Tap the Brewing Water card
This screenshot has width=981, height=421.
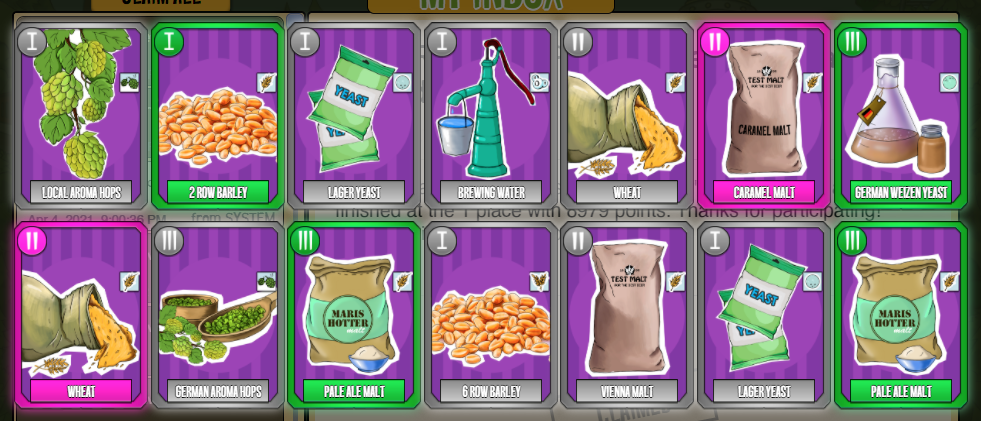pyautogui.click(x=491, y=115)
